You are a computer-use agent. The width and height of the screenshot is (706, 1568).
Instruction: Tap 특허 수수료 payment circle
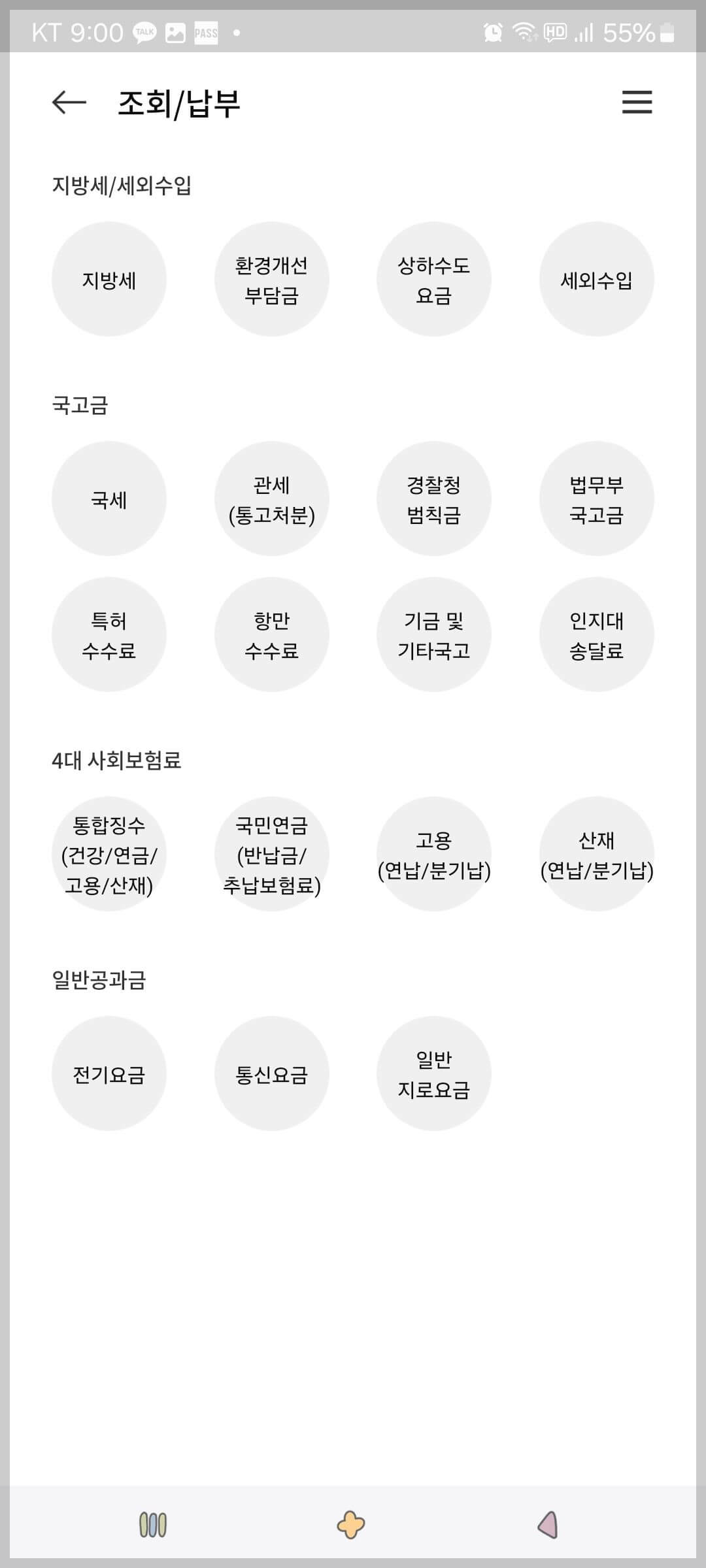(109, 634)
